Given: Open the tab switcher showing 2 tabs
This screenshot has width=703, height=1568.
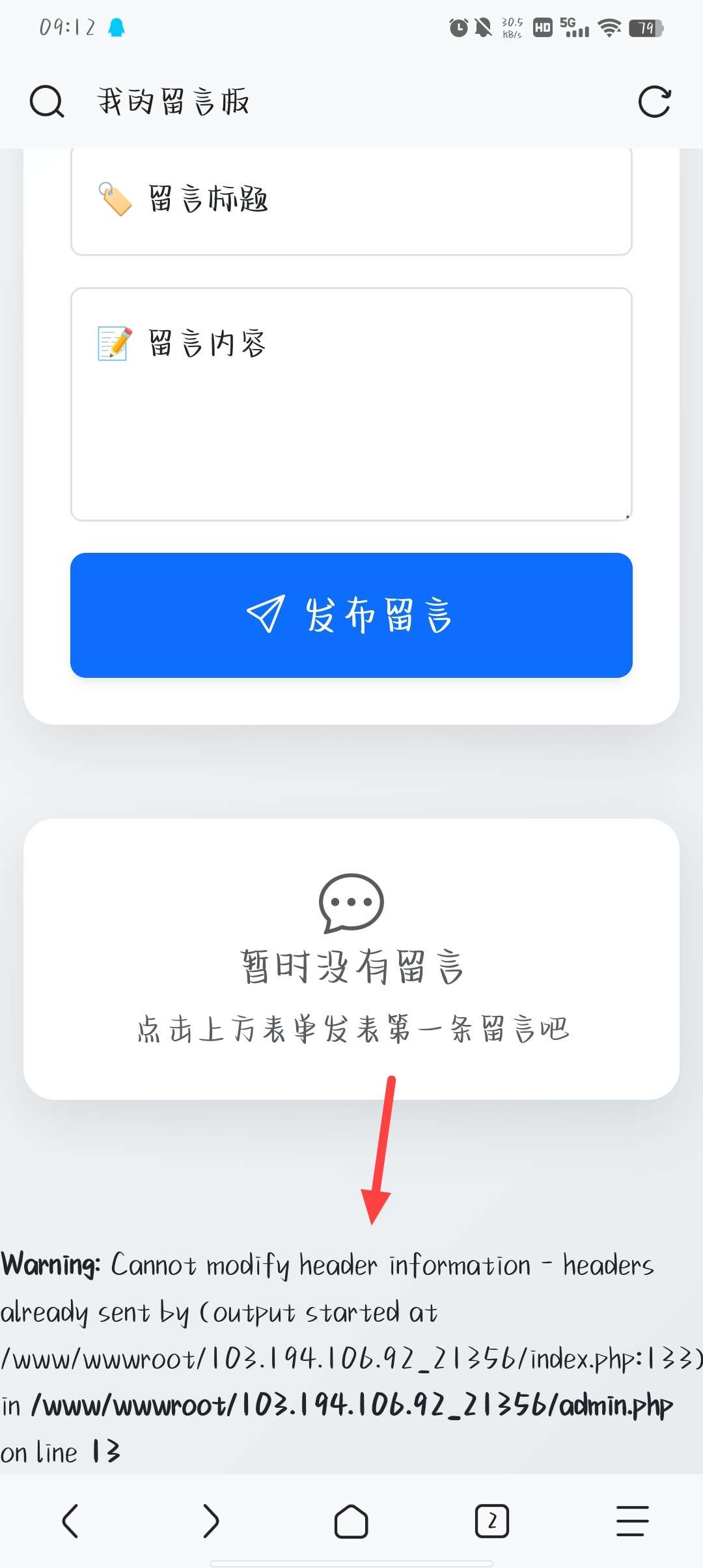Looking at the screenshot, I should tap(492, 1521).
